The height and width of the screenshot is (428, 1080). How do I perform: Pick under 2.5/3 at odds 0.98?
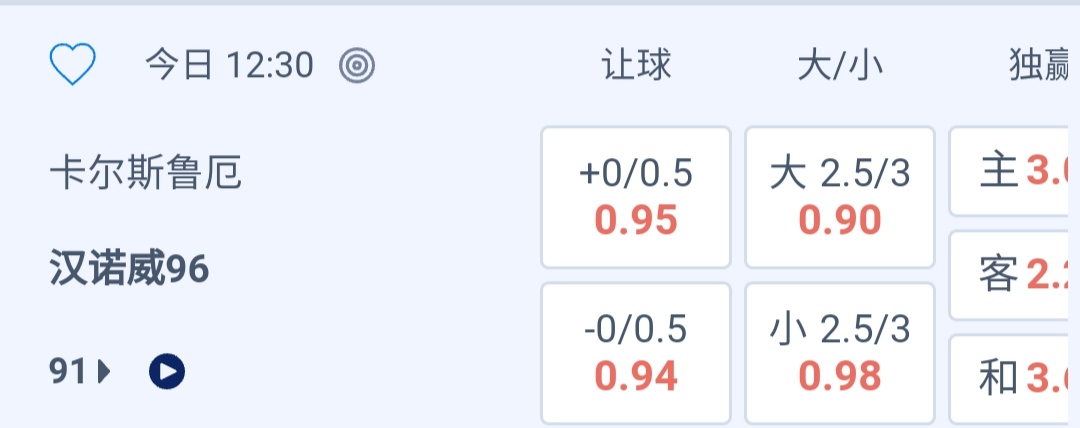click(840, 353)
